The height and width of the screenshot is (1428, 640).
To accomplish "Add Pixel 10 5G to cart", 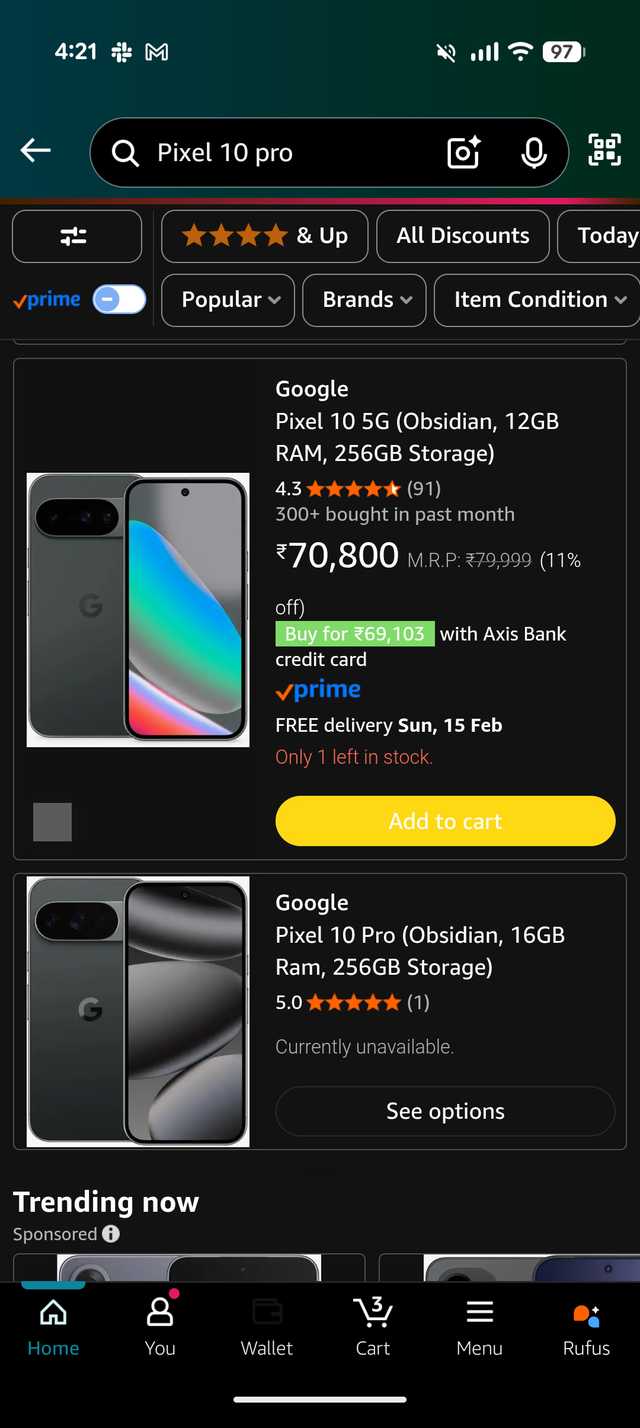I will (445, 821).
